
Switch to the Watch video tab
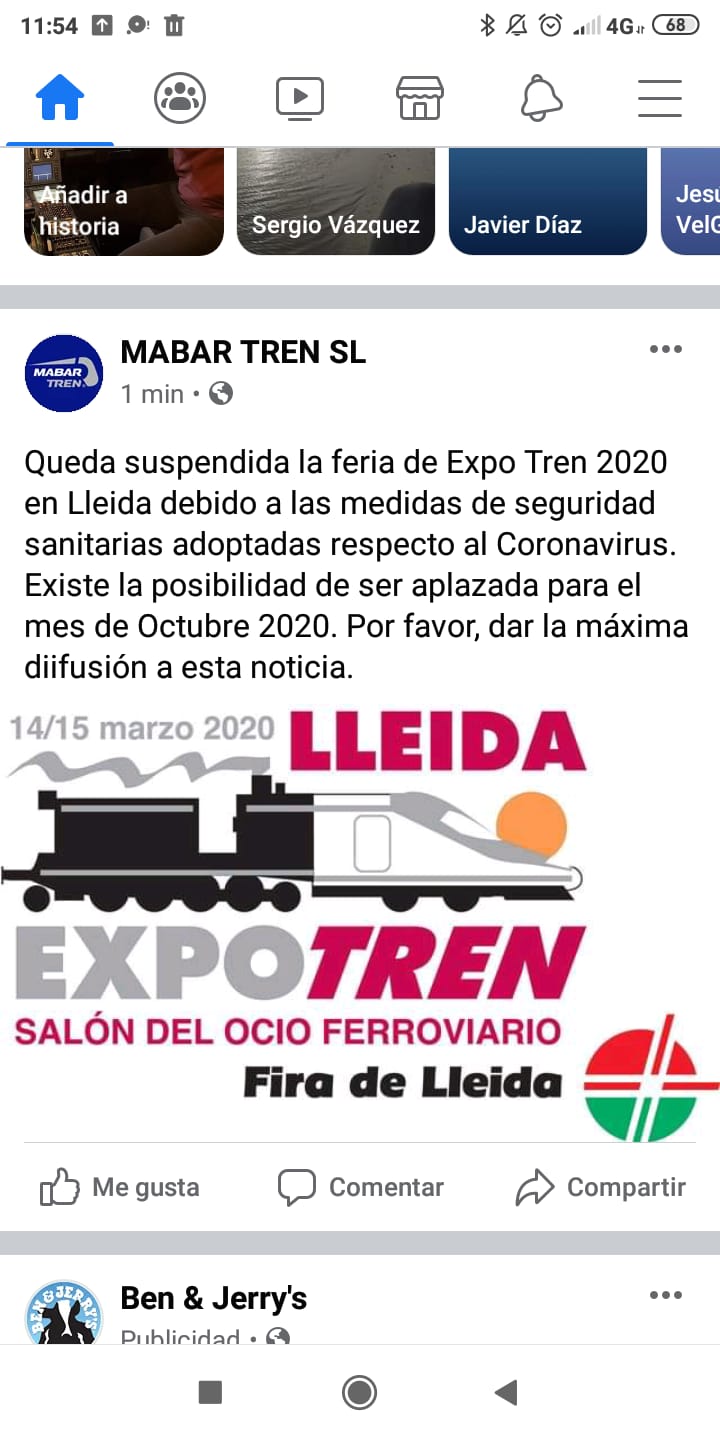pos(300,98)
